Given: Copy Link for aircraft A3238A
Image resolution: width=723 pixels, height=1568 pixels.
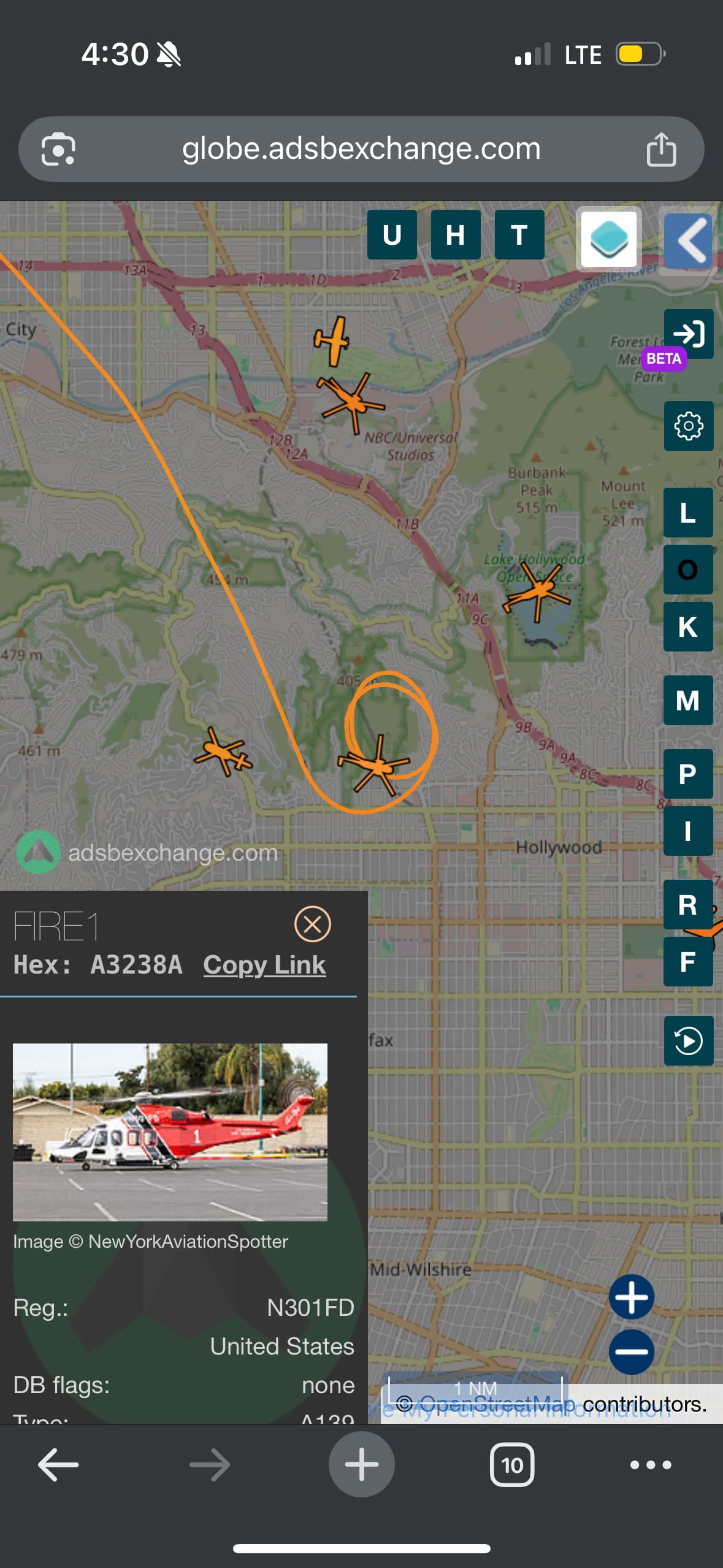Looking at the screenshot, I should click(x=264, y=965).
